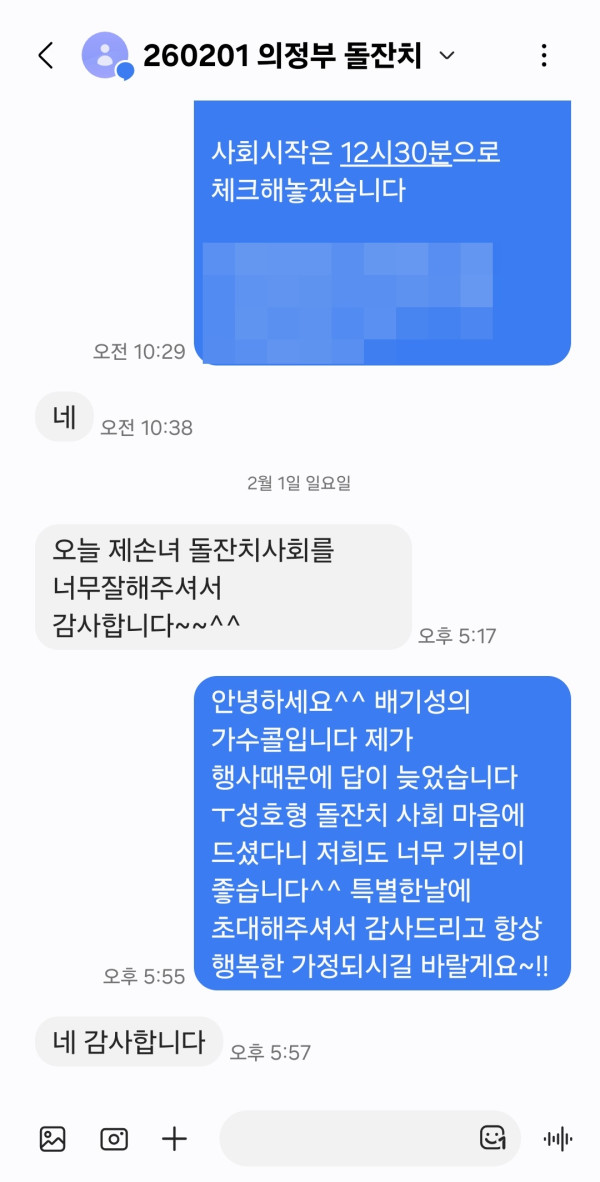Record a voice message

pos(557,1139)
